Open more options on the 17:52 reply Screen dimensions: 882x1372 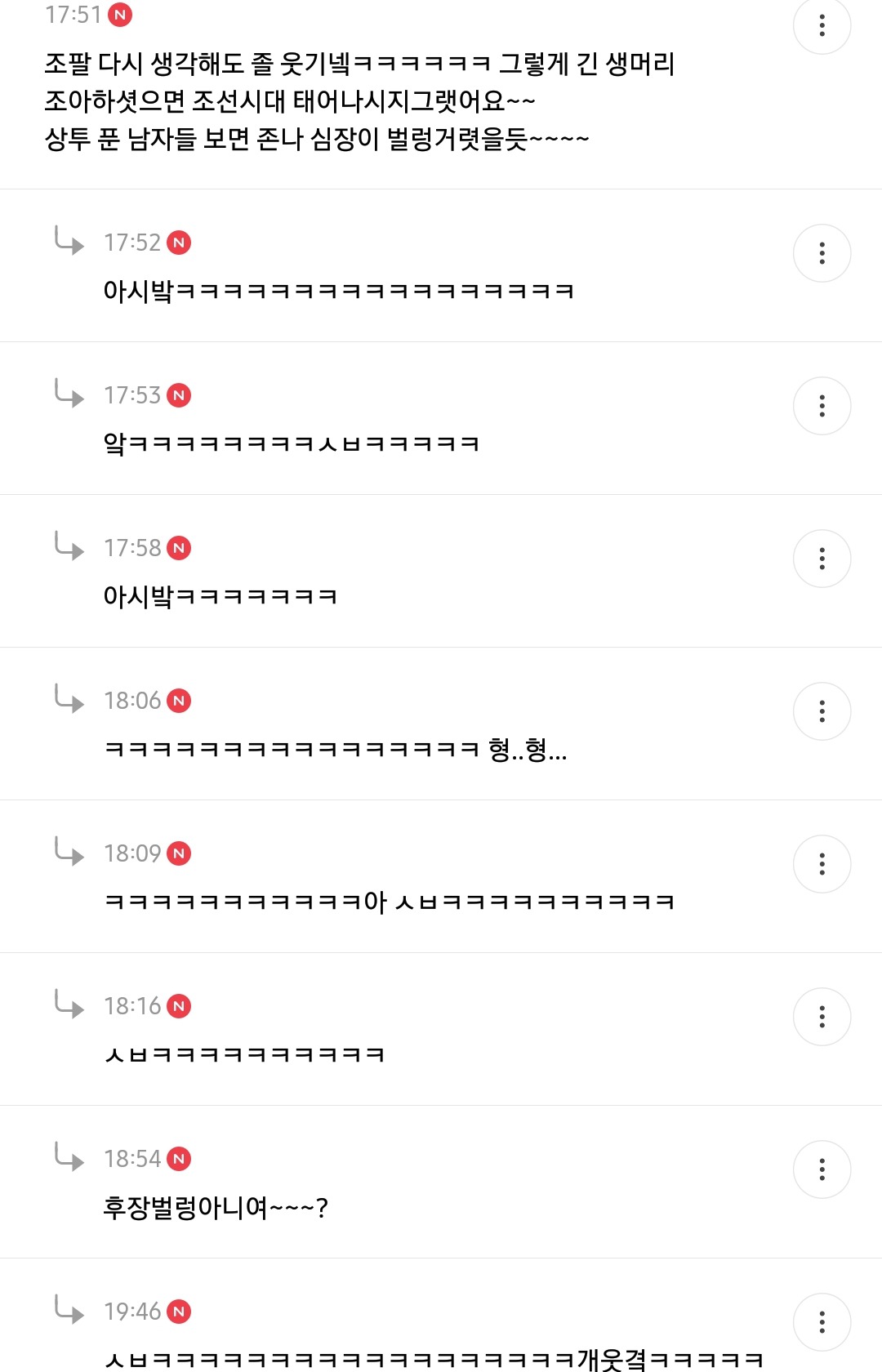point(822,253)
